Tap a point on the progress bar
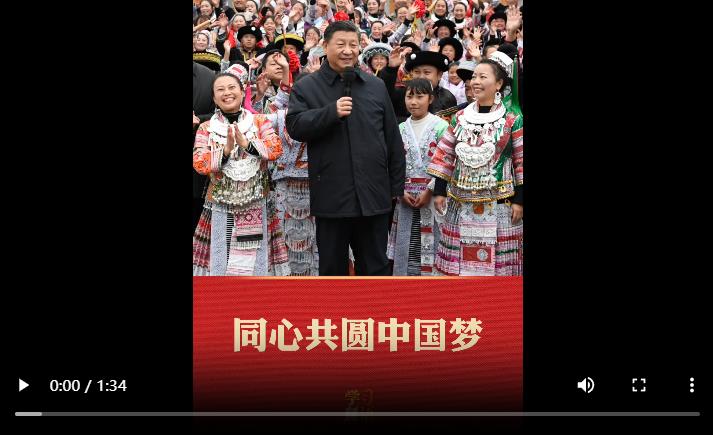 [356, 413]
